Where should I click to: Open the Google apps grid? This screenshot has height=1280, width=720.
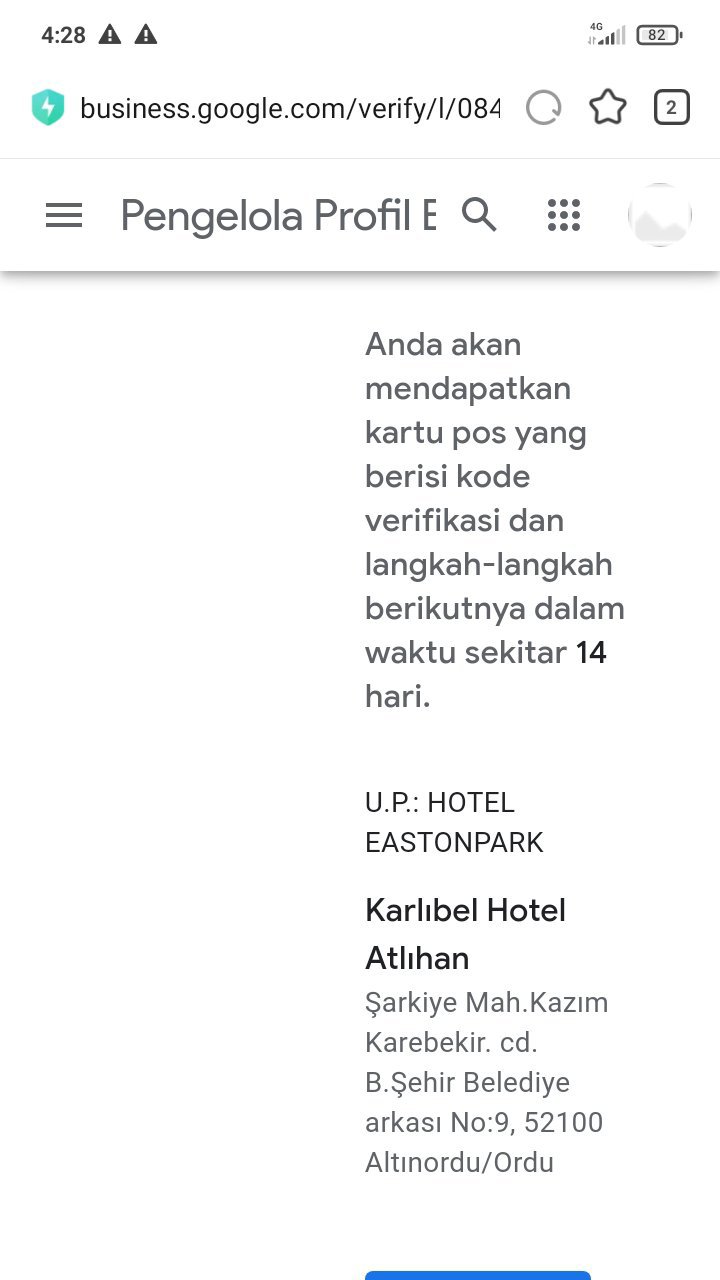click(564, 215)
